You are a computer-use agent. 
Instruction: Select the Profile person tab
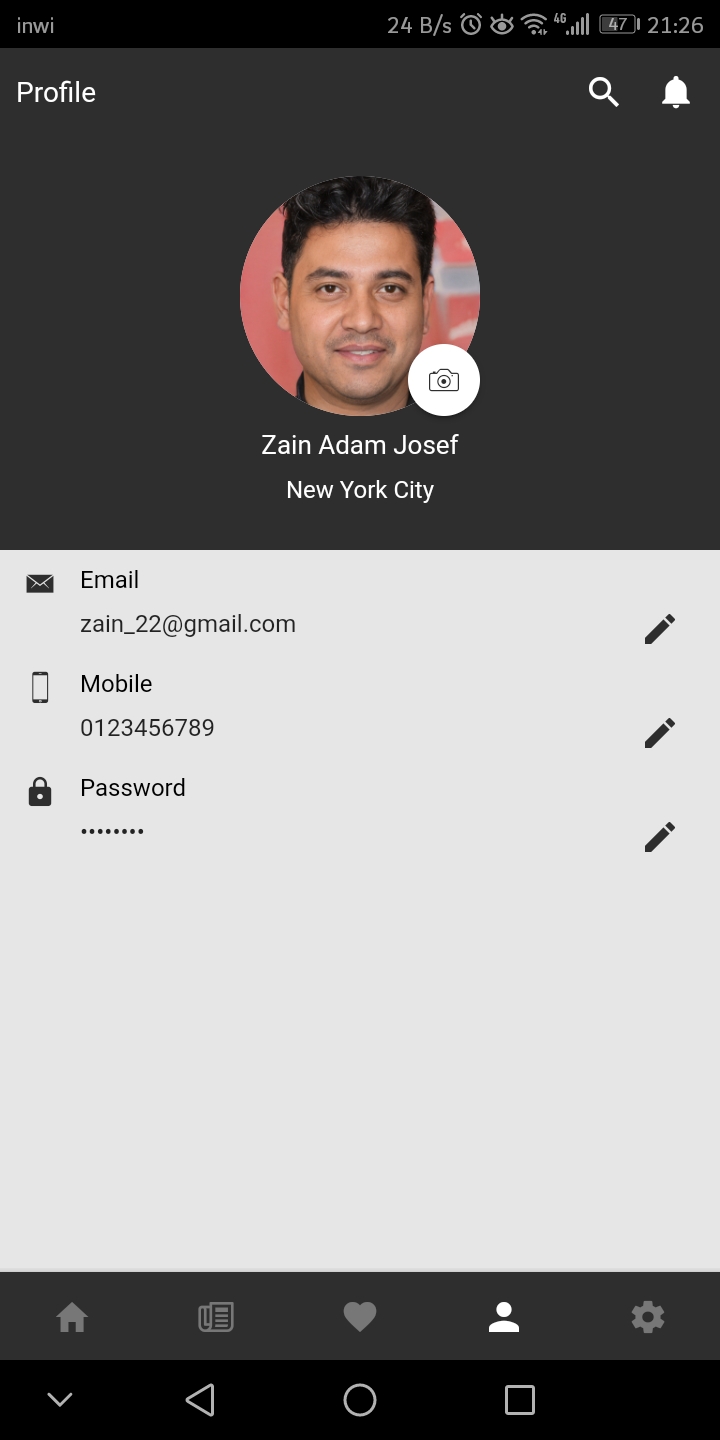coord(504,1317)
